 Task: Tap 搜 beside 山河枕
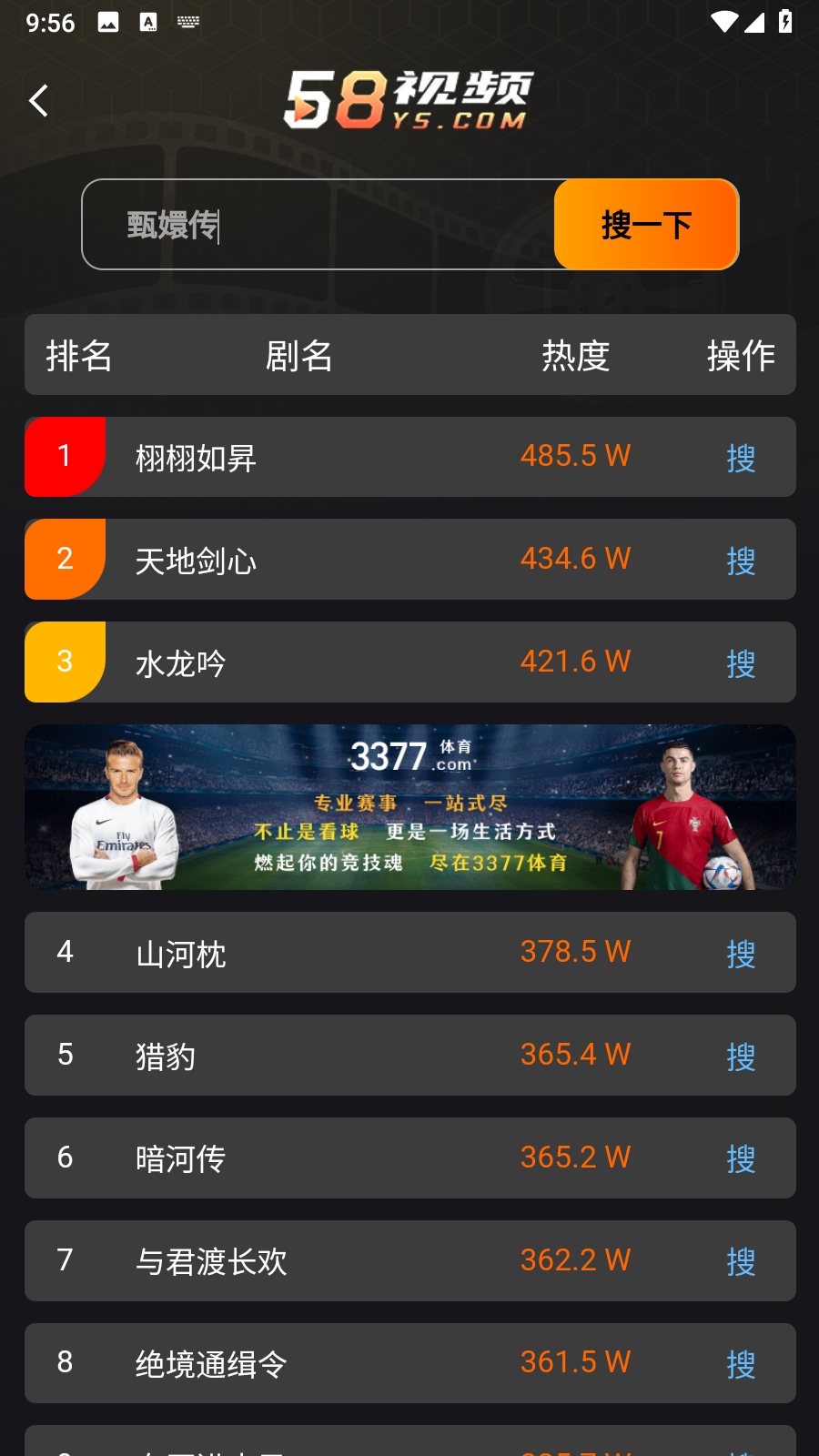[x=742, y=955]
